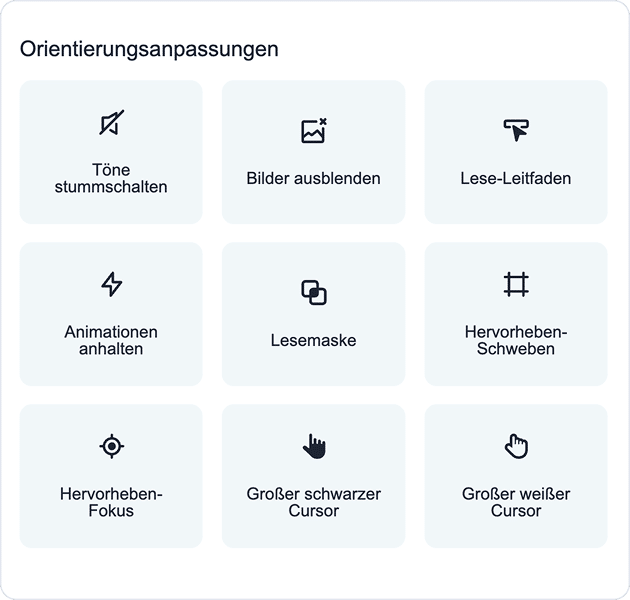Enable Töne stummschalten option
This screenshot has height=600, width=630.
(x=111, y=152)
